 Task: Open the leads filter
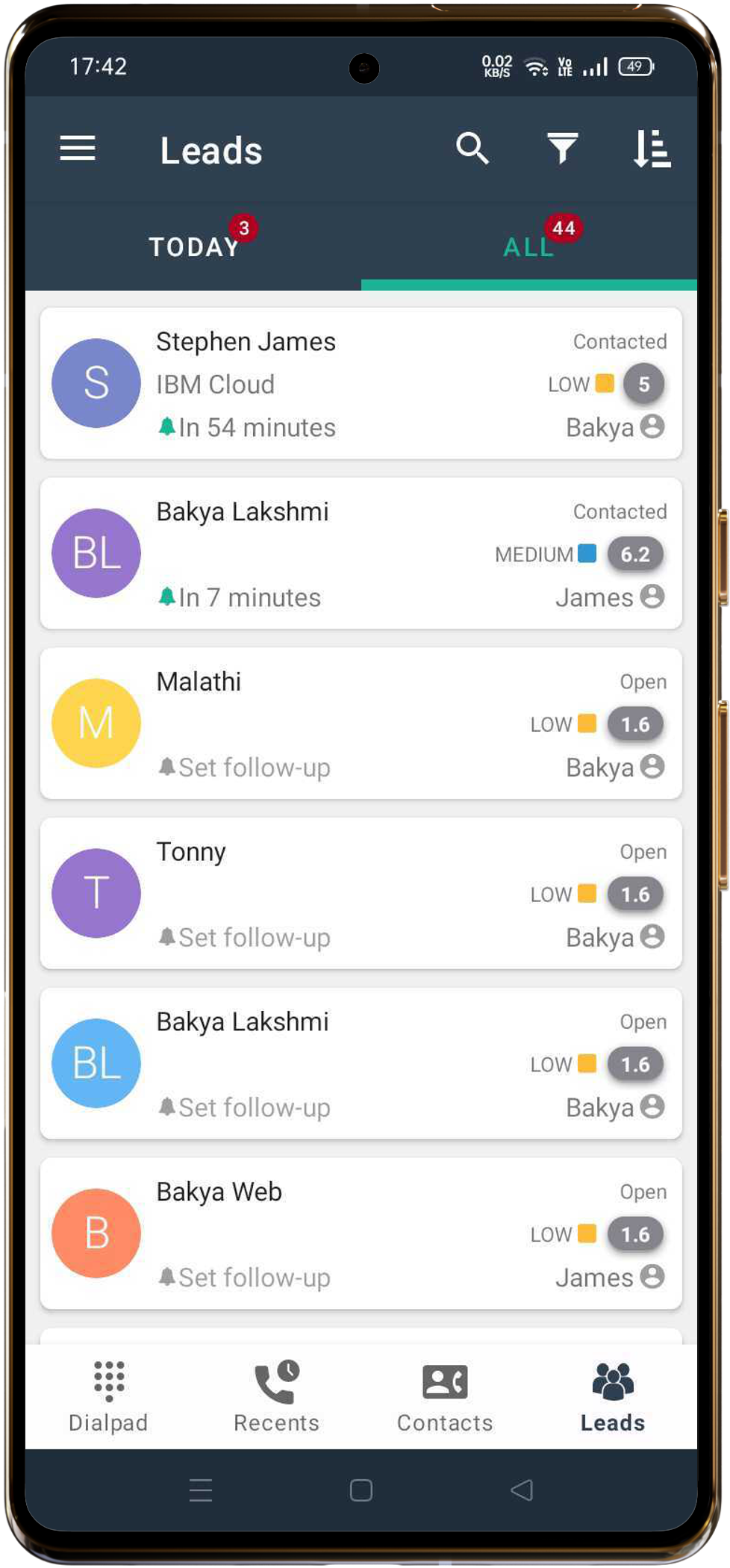tap(562, 149)
